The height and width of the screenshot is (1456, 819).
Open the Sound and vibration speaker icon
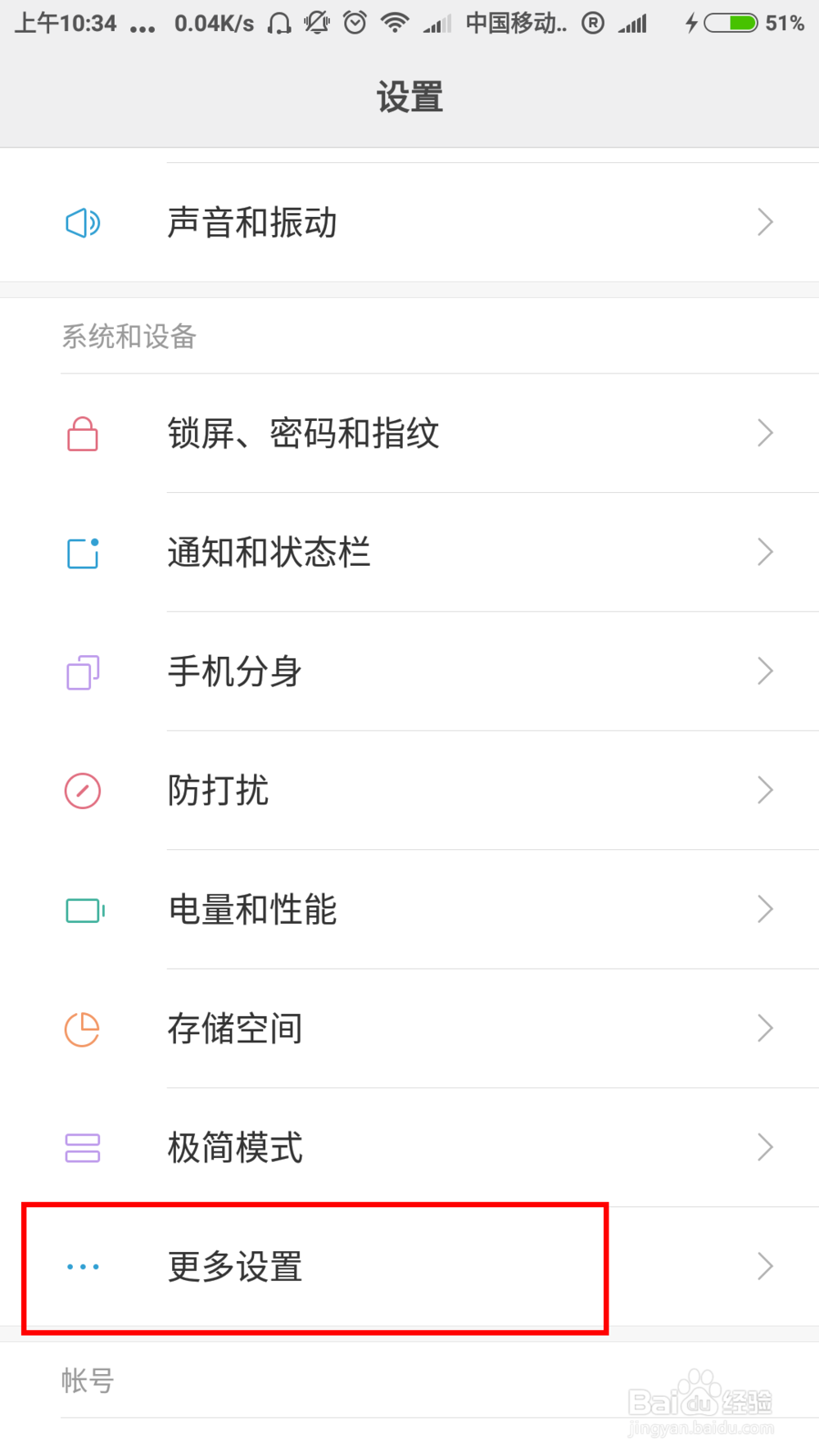coord(82,222)
